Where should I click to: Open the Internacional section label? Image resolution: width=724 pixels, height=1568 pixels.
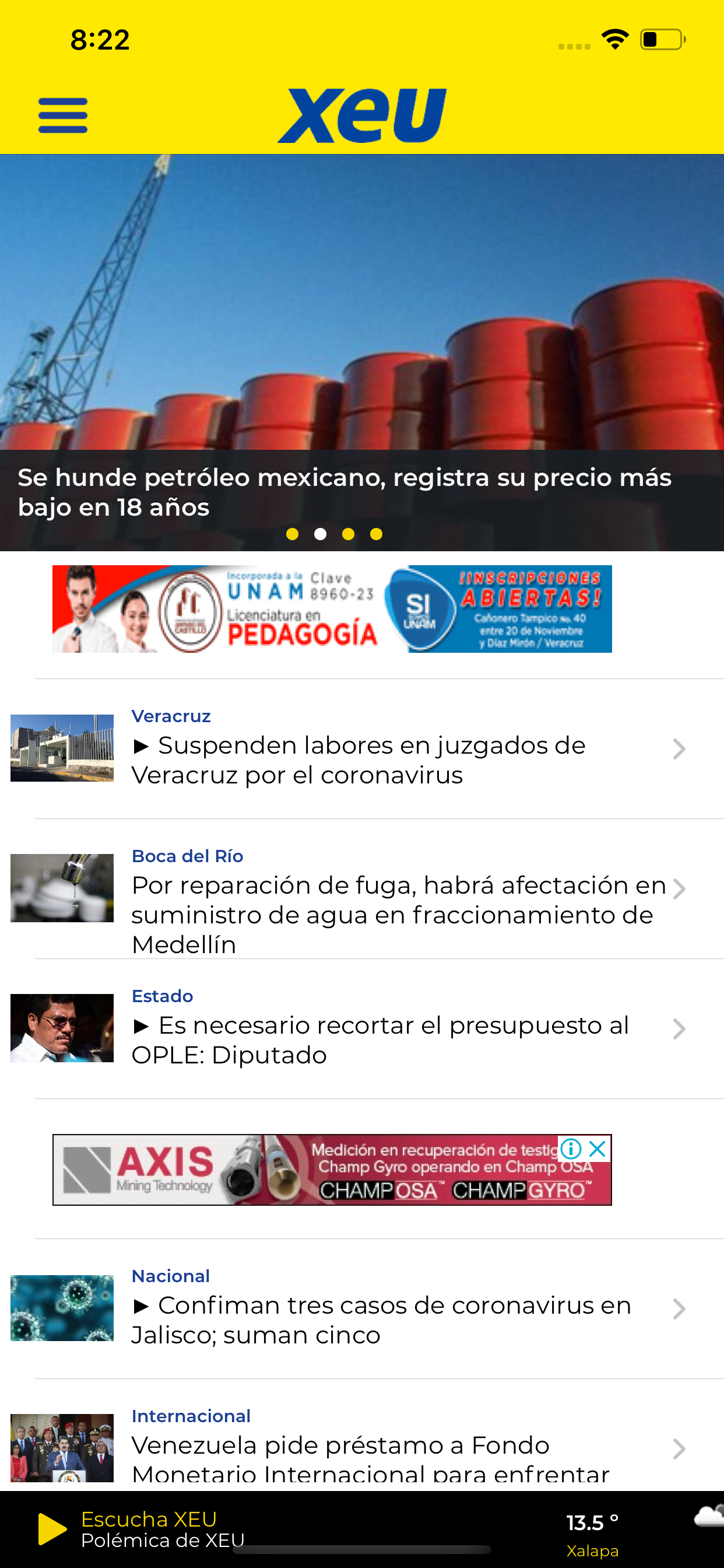click(191, 1415)
